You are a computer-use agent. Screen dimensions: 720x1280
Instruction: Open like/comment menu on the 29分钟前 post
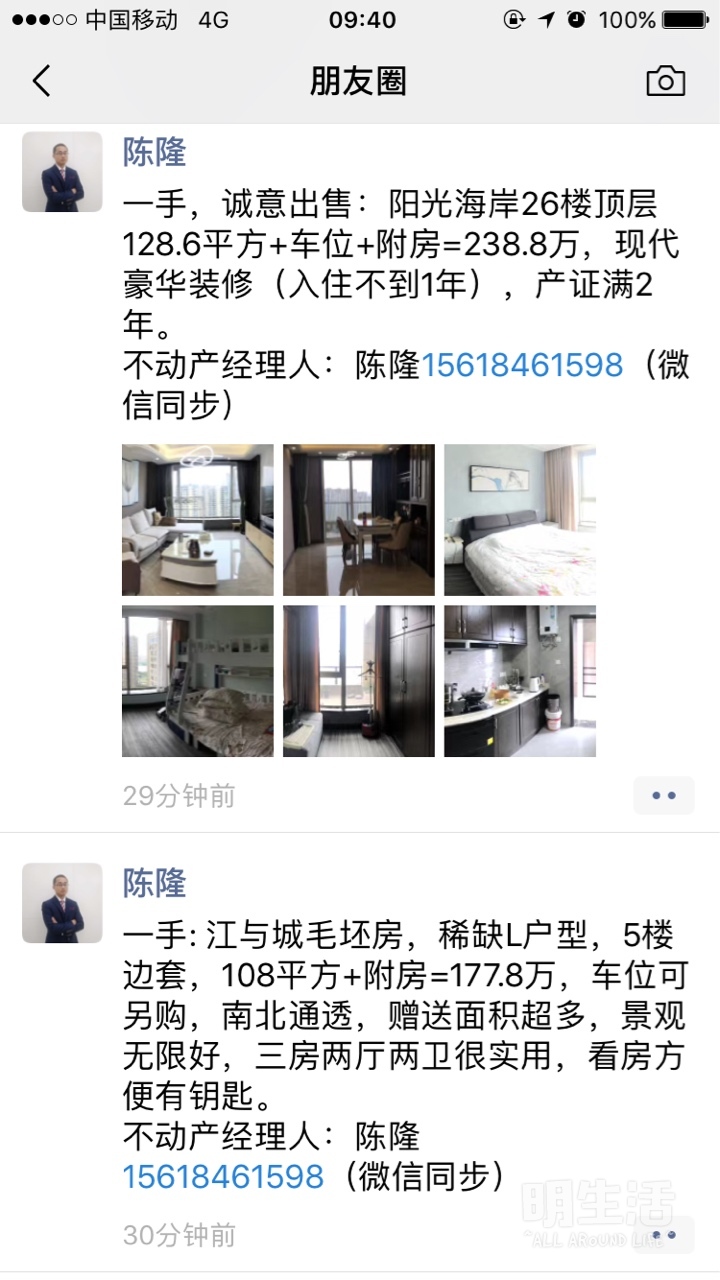[664, 796]
